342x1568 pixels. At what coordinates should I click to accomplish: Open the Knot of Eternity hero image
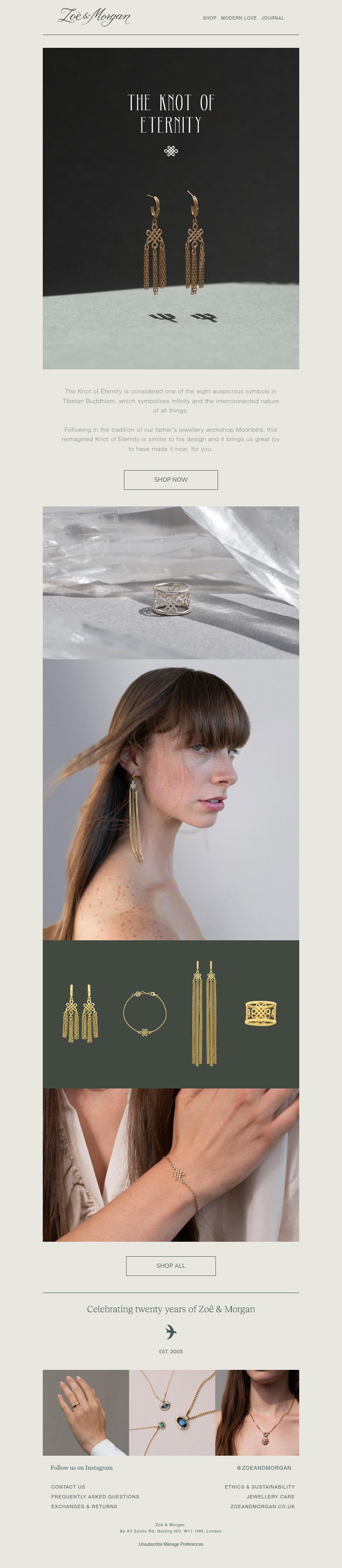click(171, 208)
